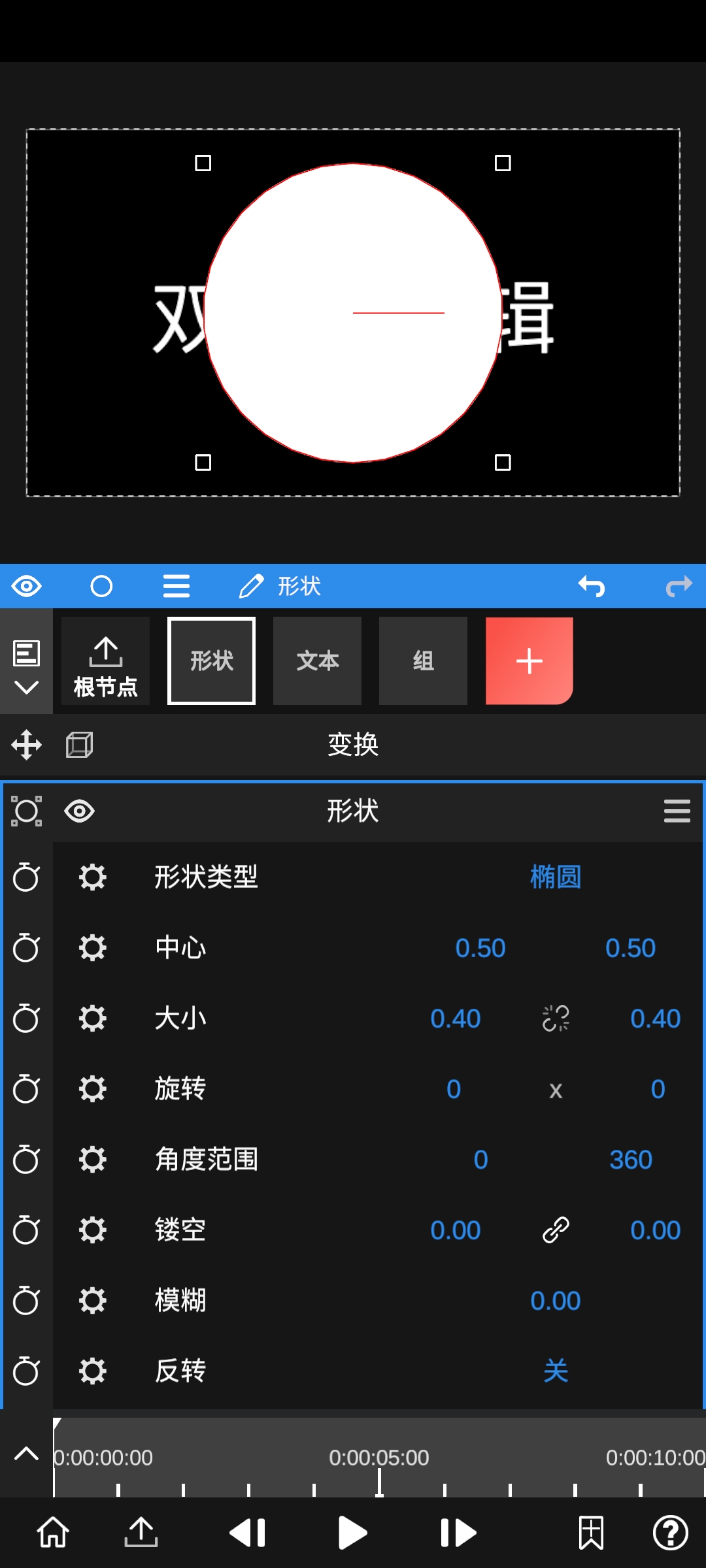Open the 3D transform cube icon
Viewport: 706px width, 1568px height.
click(78, 745)
